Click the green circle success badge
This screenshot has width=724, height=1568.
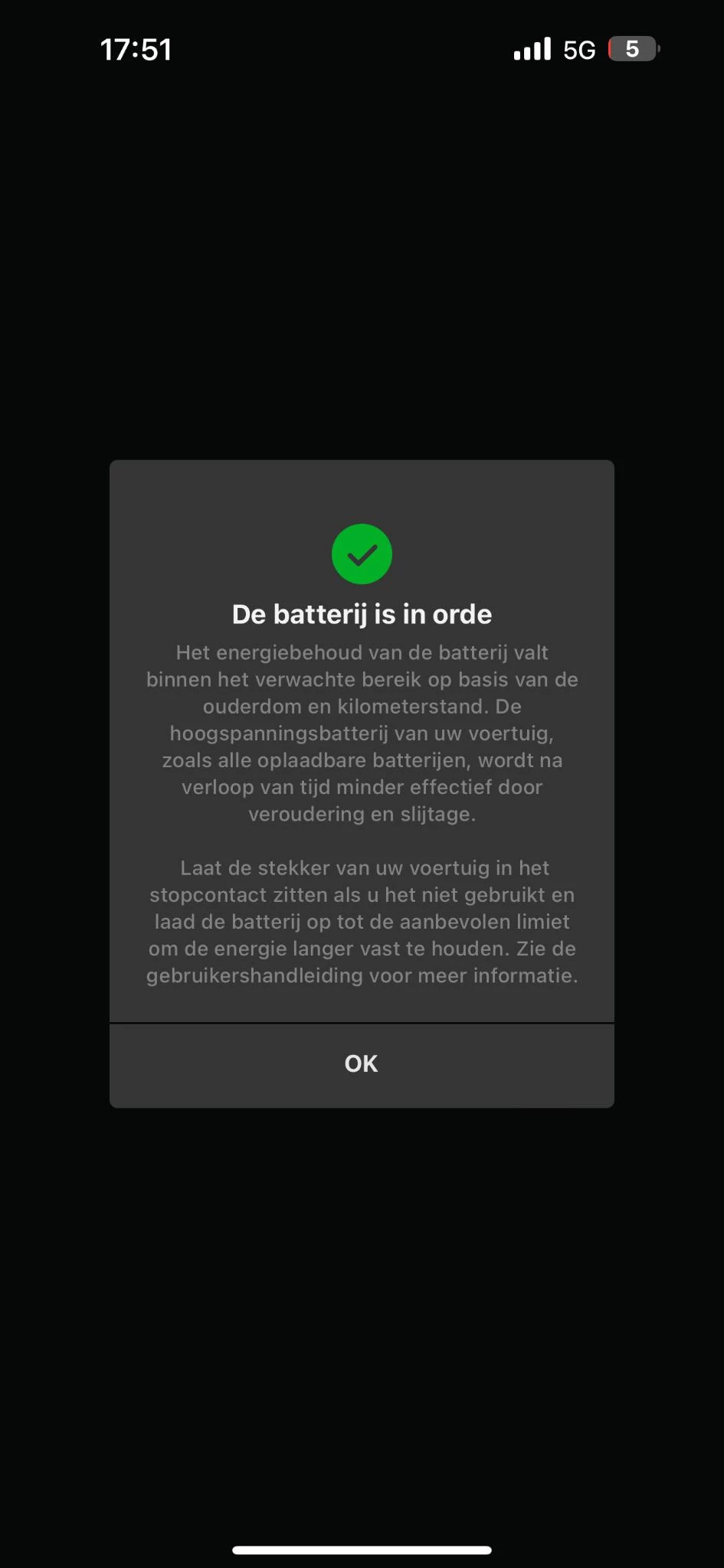click(362, 553)
